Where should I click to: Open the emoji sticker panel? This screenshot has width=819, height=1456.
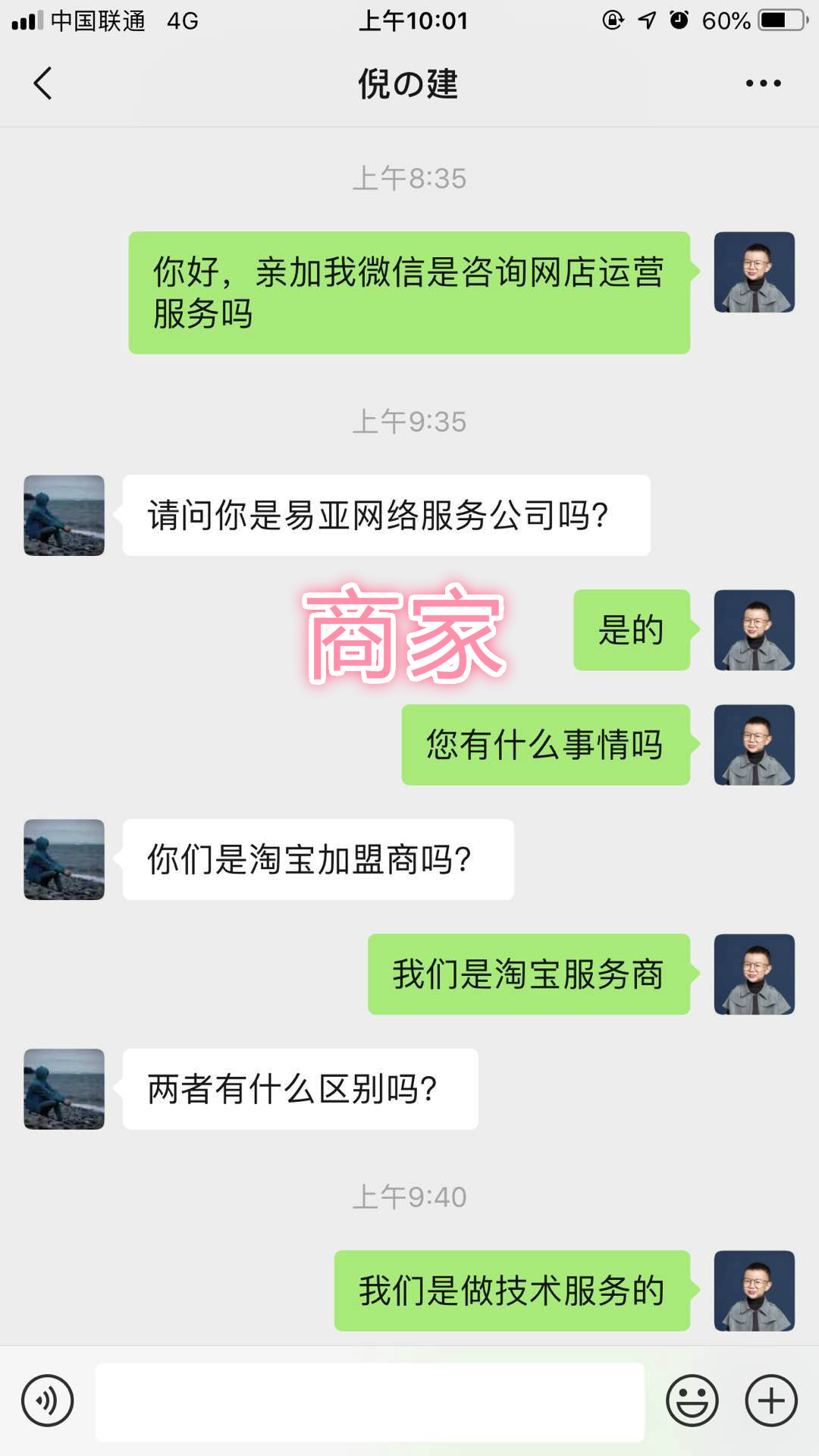tap(692, 1401)
